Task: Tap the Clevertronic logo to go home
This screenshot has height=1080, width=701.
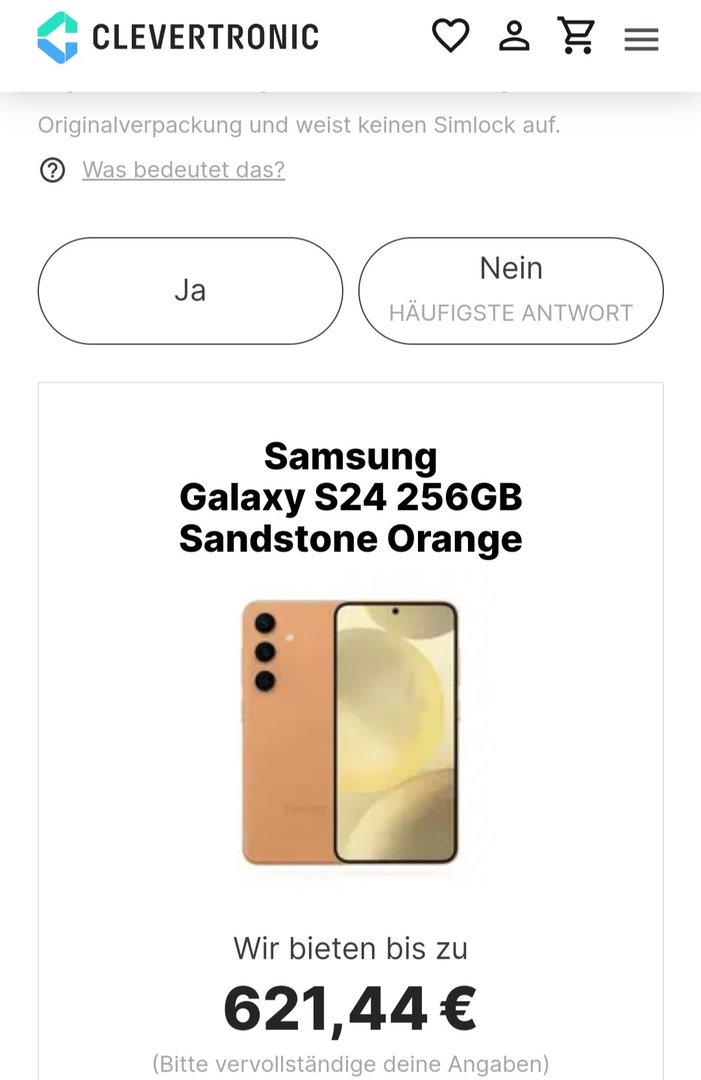Action: click(178, 38)
